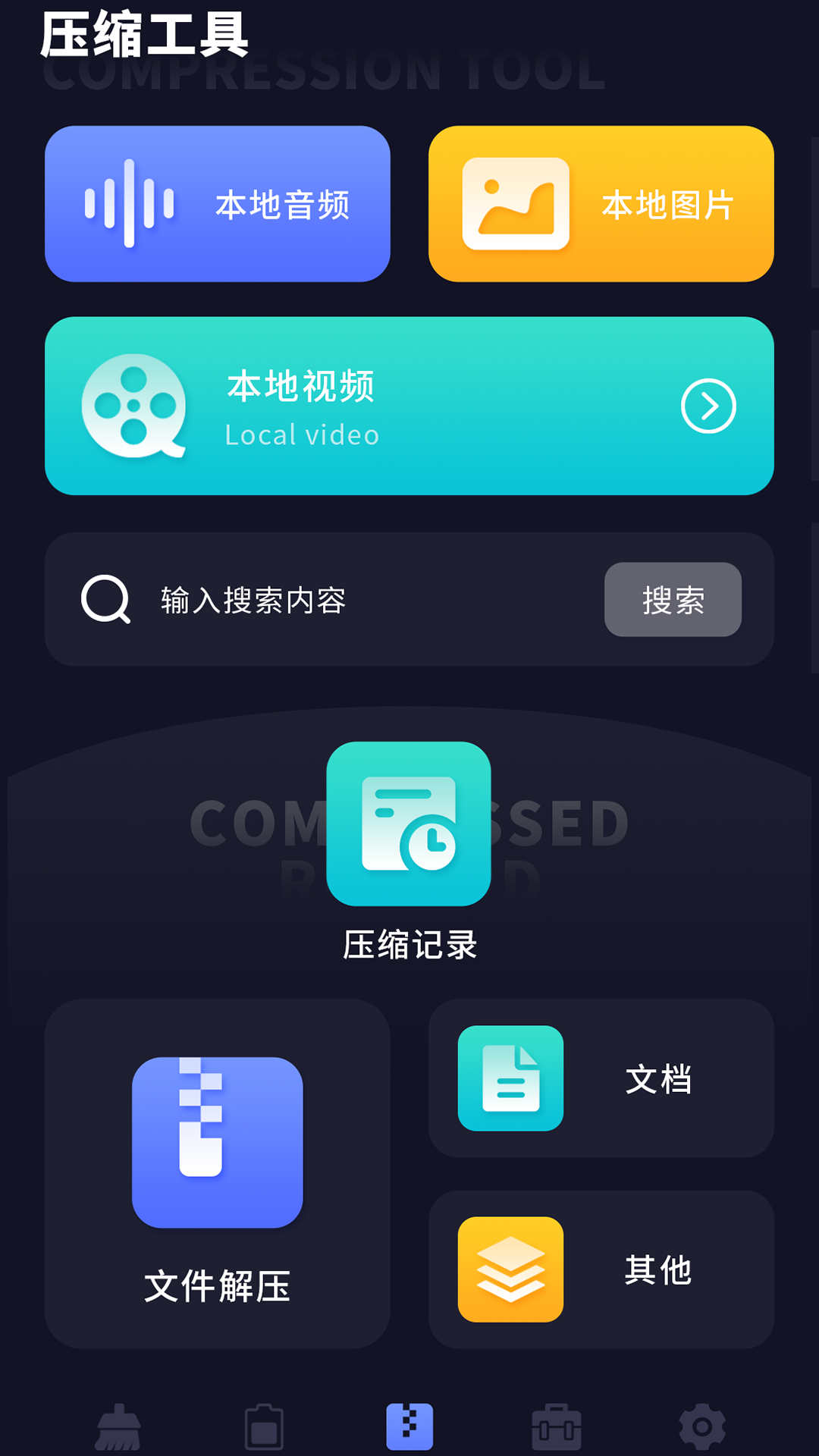Select the 文档 card on the right
This screenshot has height=1456, width=819.
pyautogui.click(x=601, y=1078)
